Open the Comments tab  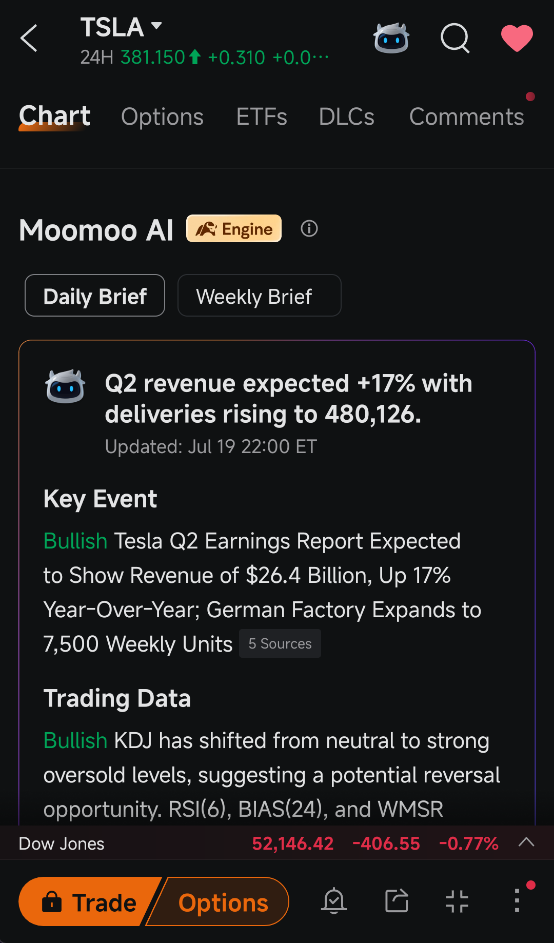click(x=466, y=117)
